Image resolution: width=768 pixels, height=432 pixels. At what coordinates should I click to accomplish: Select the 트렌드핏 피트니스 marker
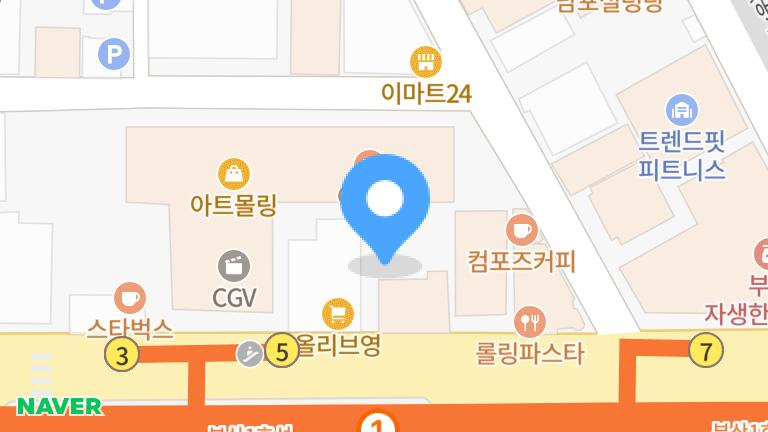click(x=682, y=108)
